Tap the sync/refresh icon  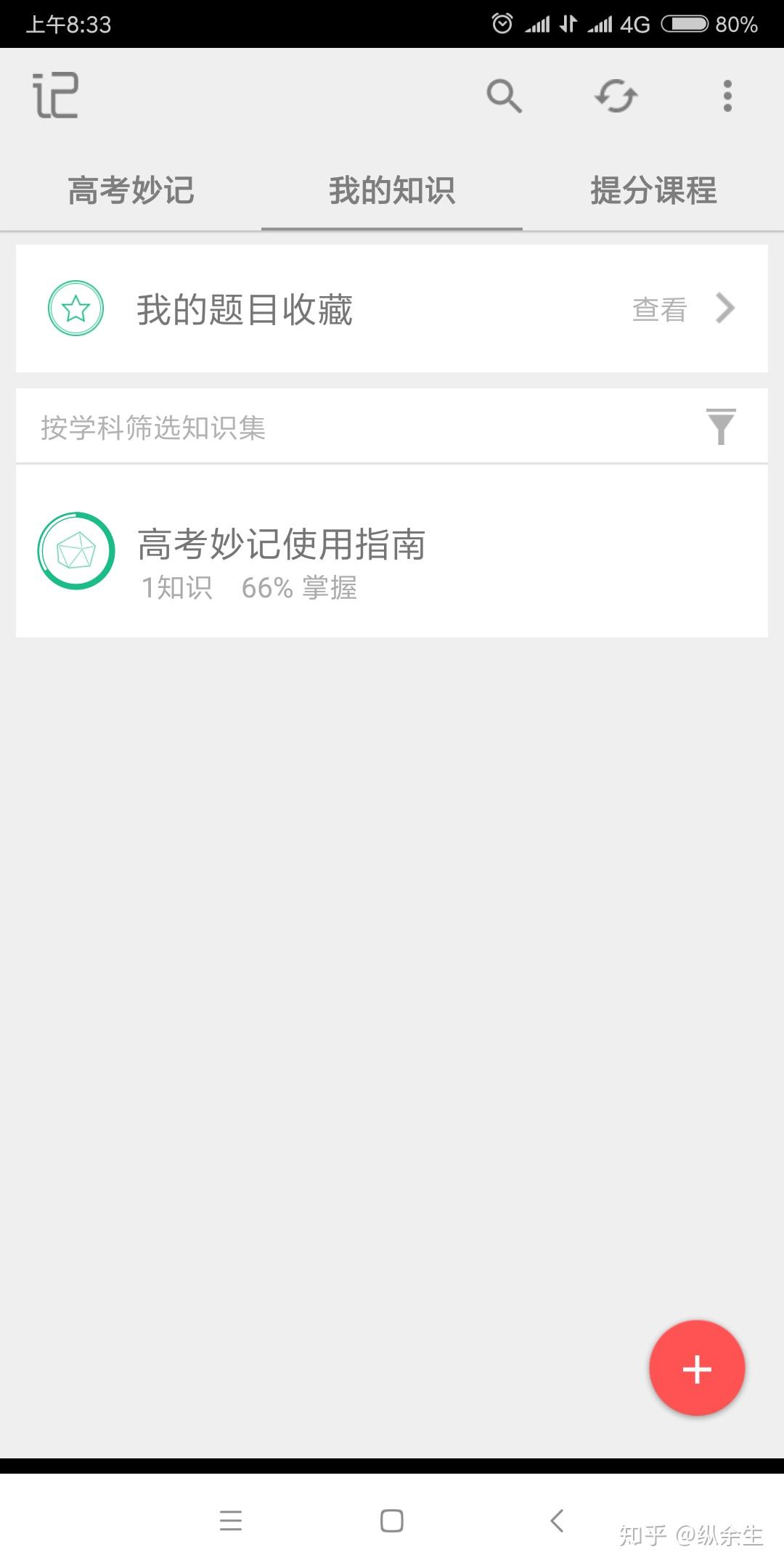pos(616,95)
